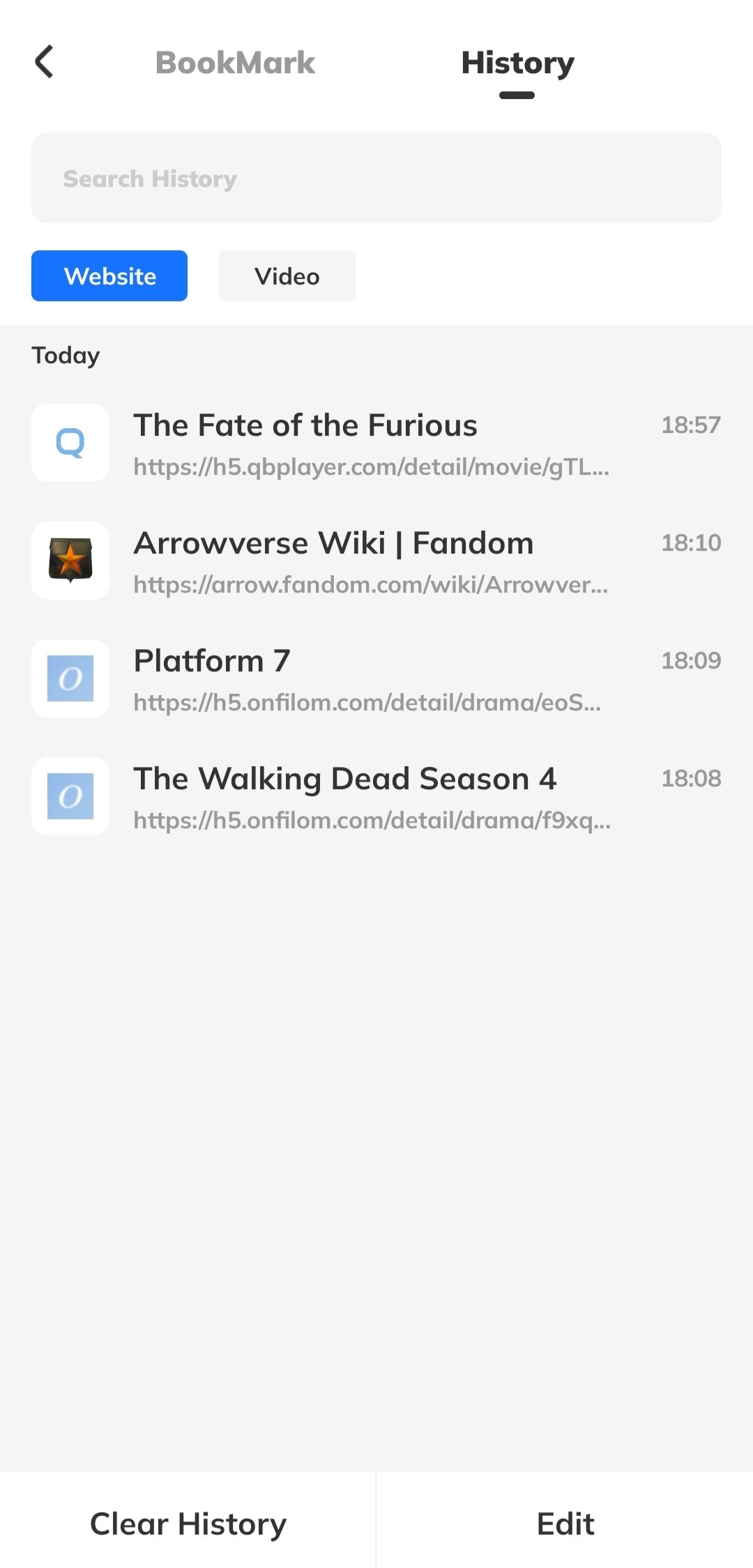This screenshot has width=753, height=1568.
Task: Open the Arrowverse Wiki Fandom entry
Action: tap(375, 561)
